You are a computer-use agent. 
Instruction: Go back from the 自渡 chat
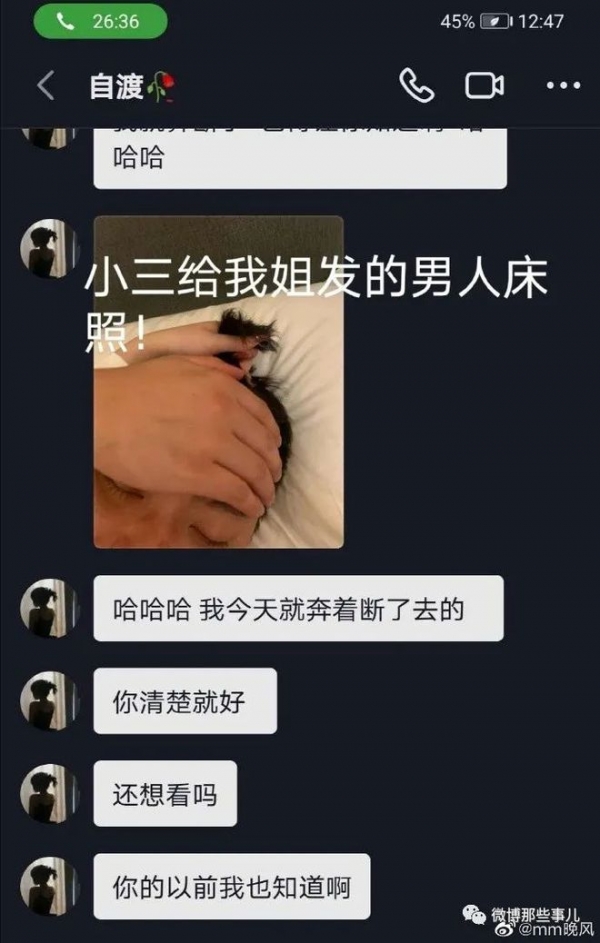tap(46, 86)
